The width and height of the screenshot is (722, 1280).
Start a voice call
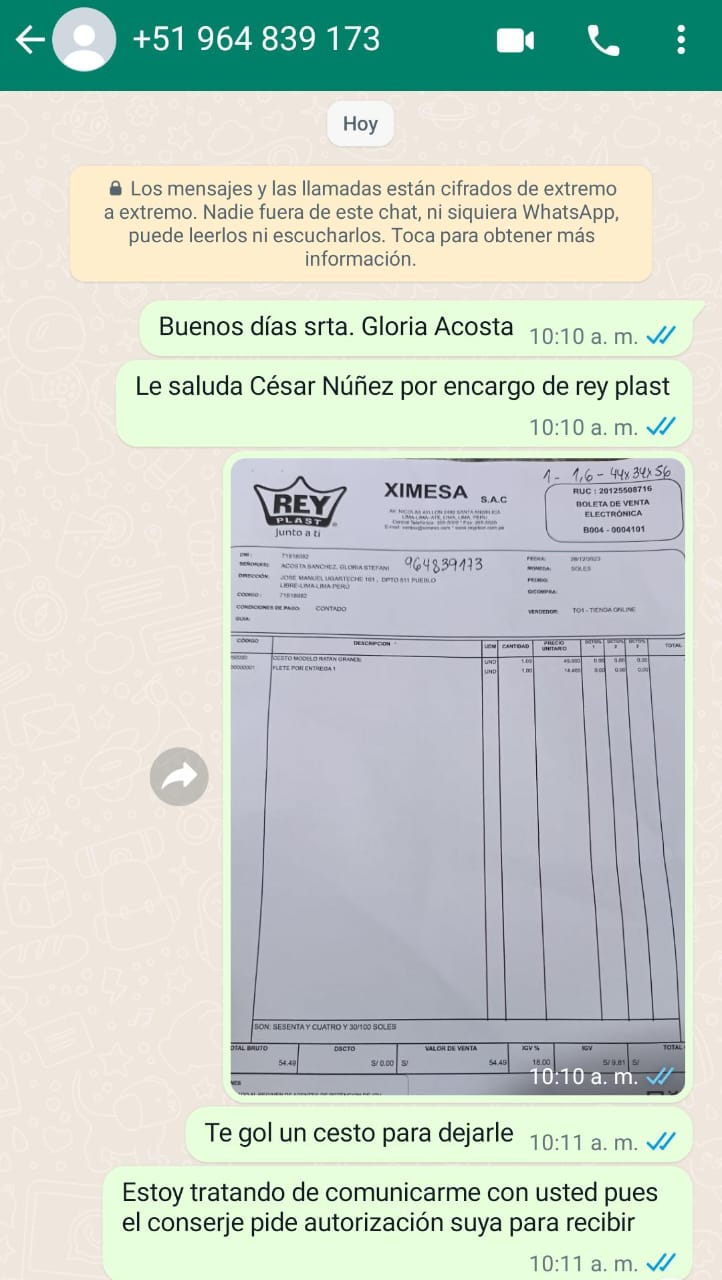pos(603,40)
